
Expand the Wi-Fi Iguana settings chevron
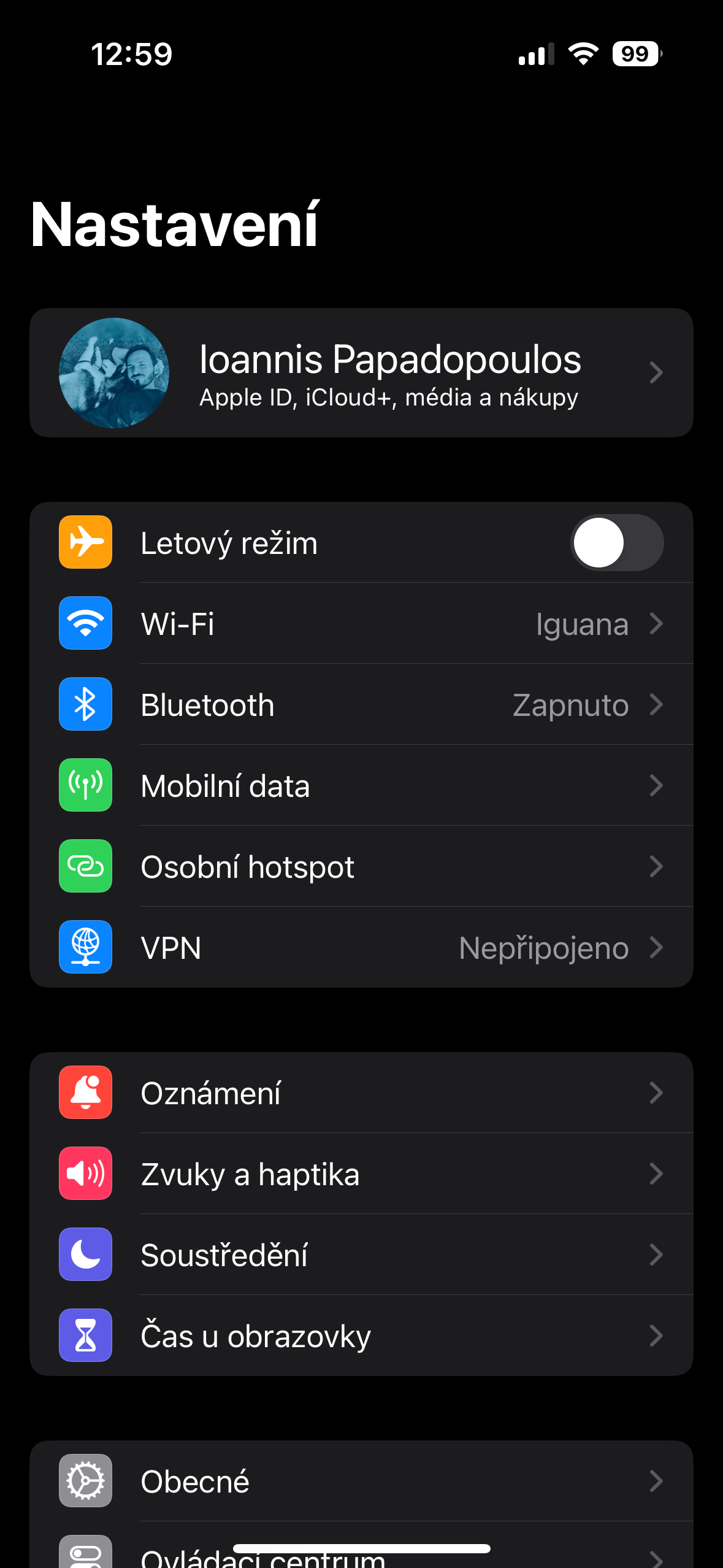(x=656, y=623)
